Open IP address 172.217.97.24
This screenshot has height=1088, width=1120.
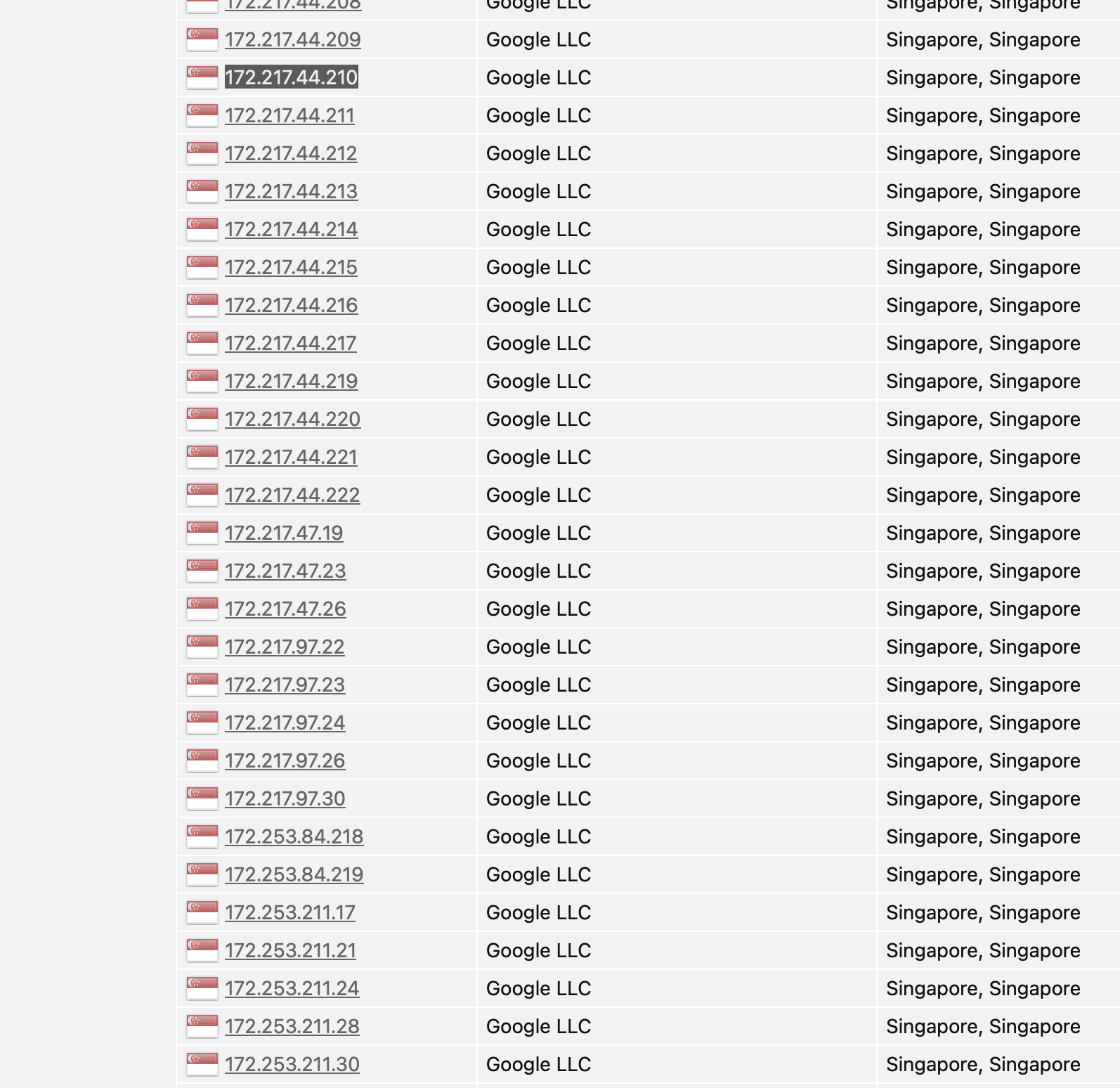coord(285,723)
